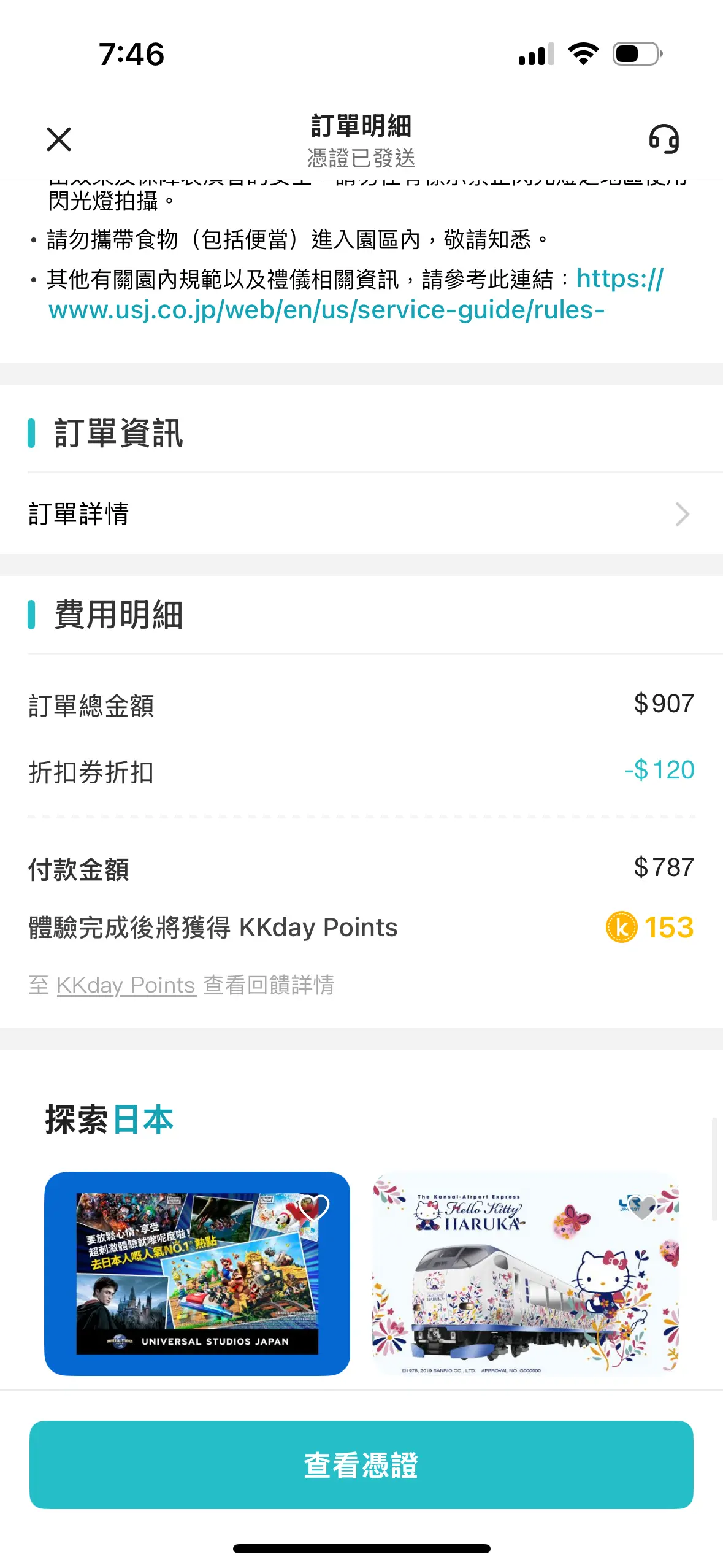Open the Universal Studios Japan card

tap(197, 1274)
